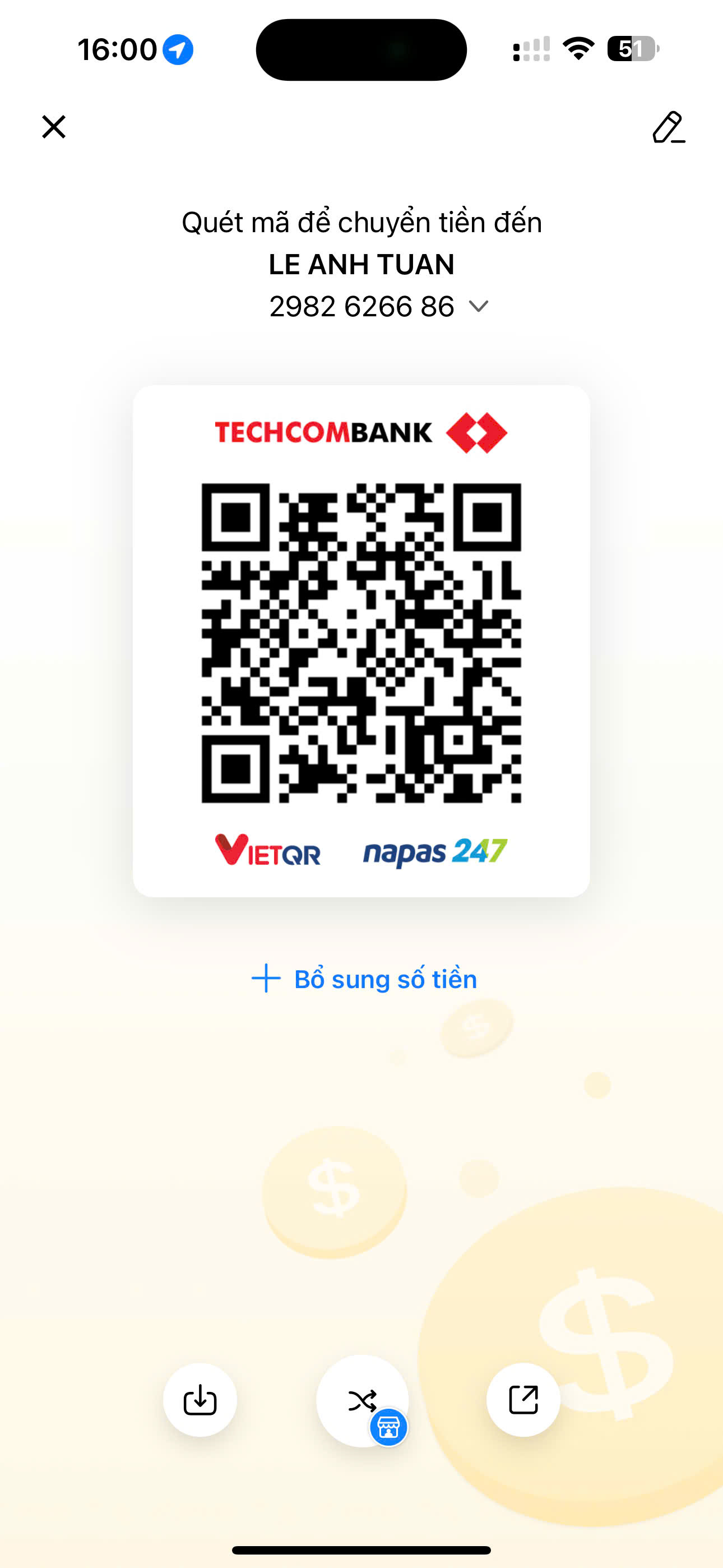This screenshot has height=1568, width=723.
Task: Tap 'Bổ sung số tiền' to add amount
Action: point(364,979)
